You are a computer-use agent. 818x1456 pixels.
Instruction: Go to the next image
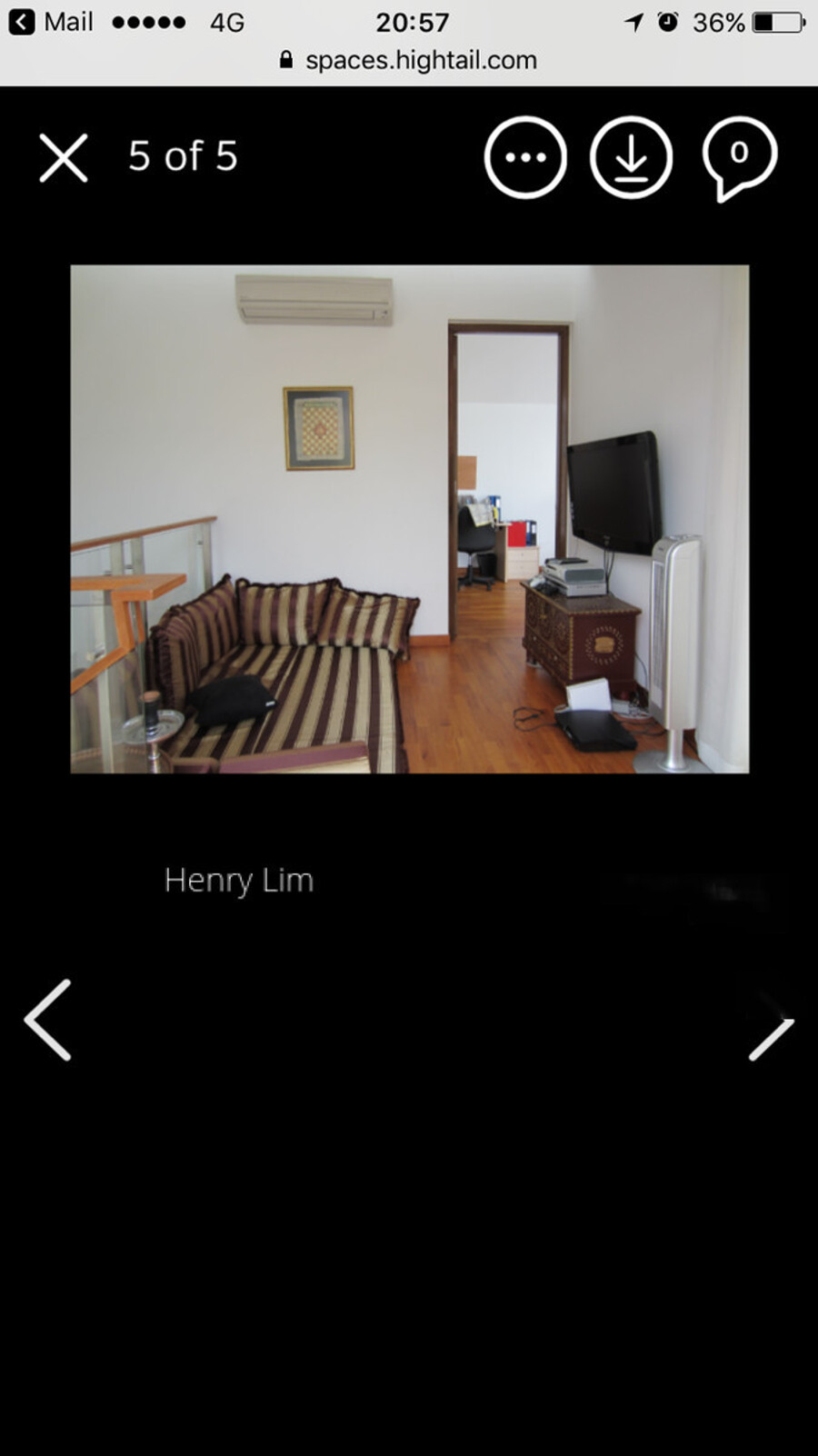tap(771, 1037)
